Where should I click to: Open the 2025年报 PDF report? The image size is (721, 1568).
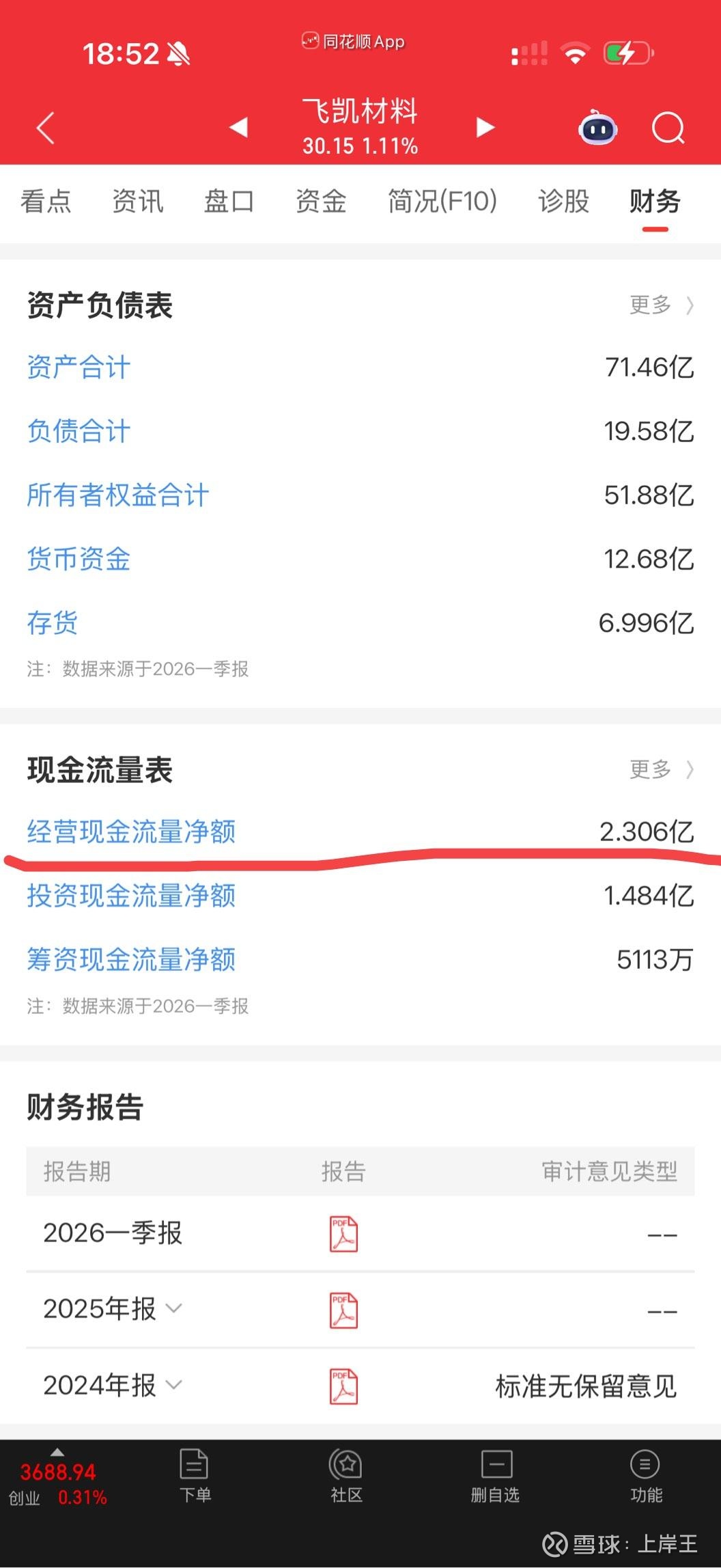(x=343, y=1310)
